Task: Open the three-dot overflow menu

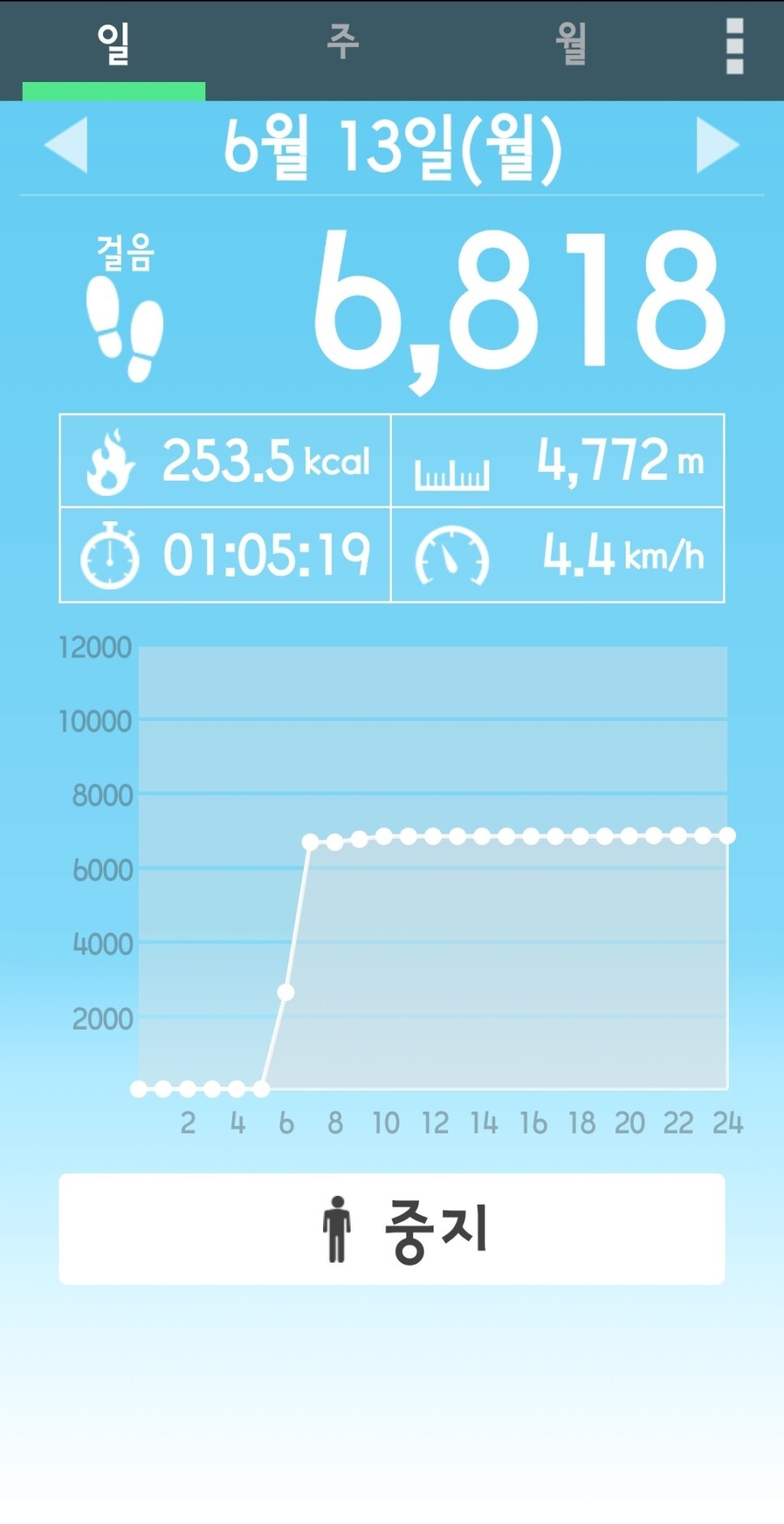Action: 734,46
